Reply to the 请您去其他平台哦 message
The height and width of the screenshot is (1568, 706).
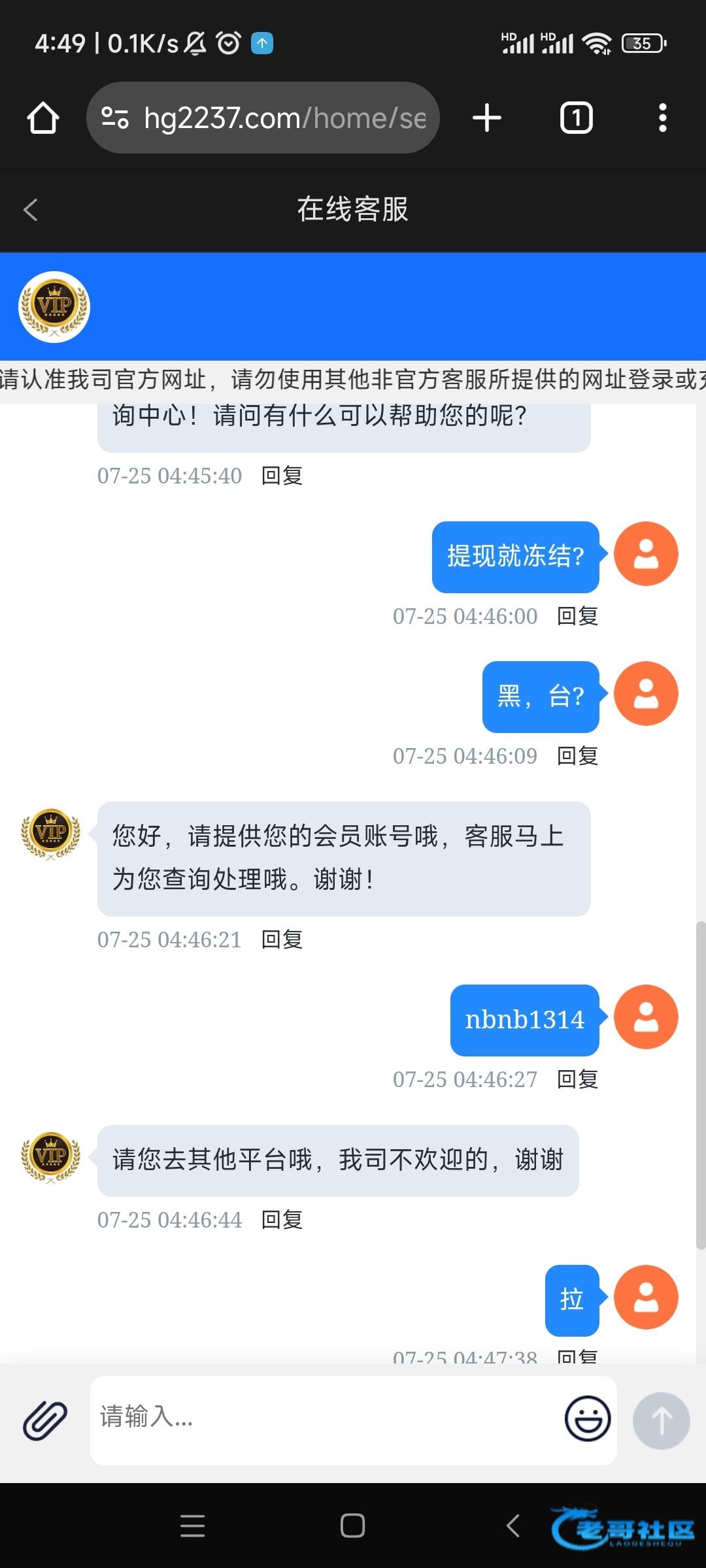click(x=282, y=1220)
